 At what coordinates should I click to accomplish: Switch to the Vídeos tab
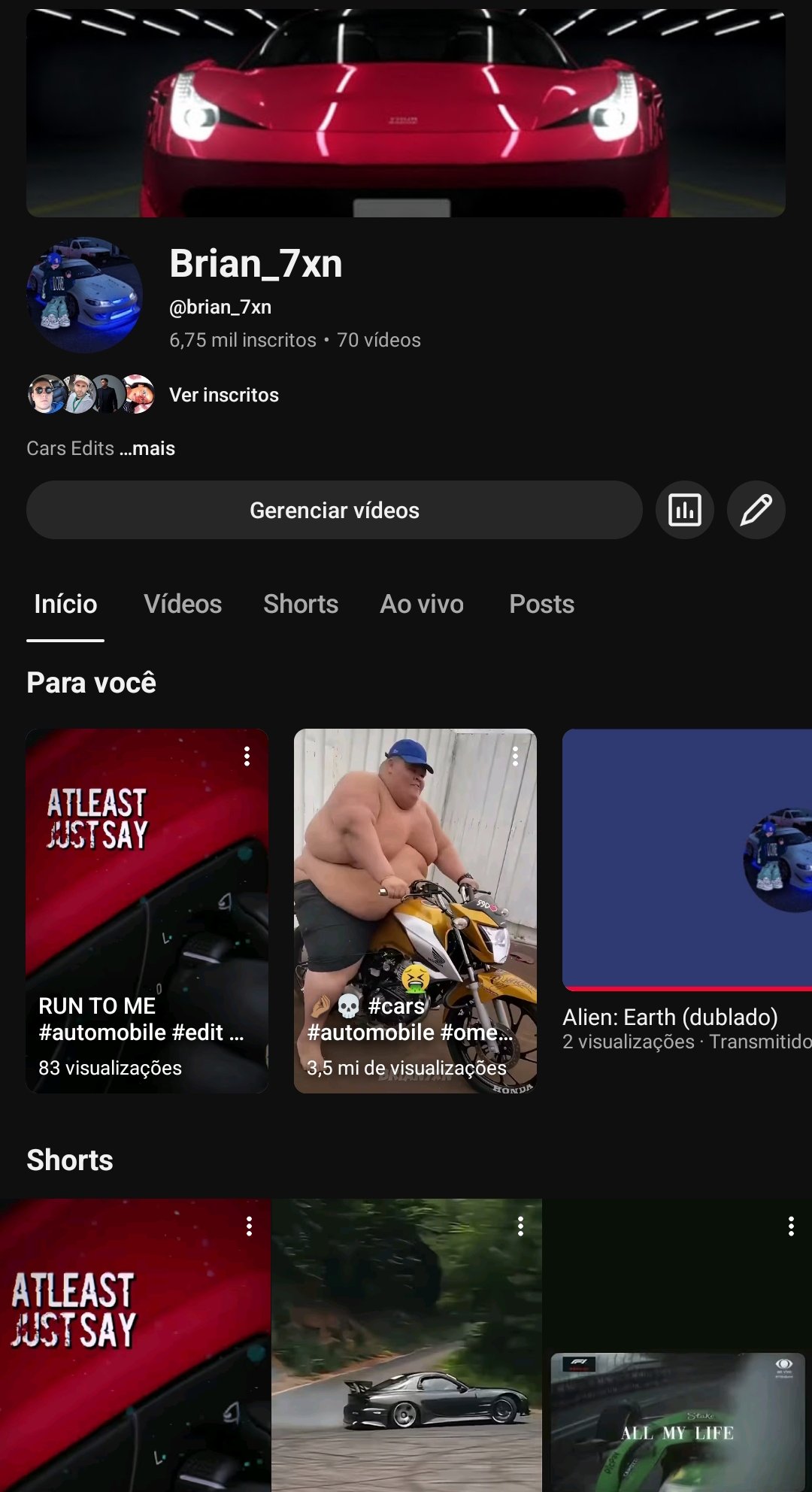point(183,604)
